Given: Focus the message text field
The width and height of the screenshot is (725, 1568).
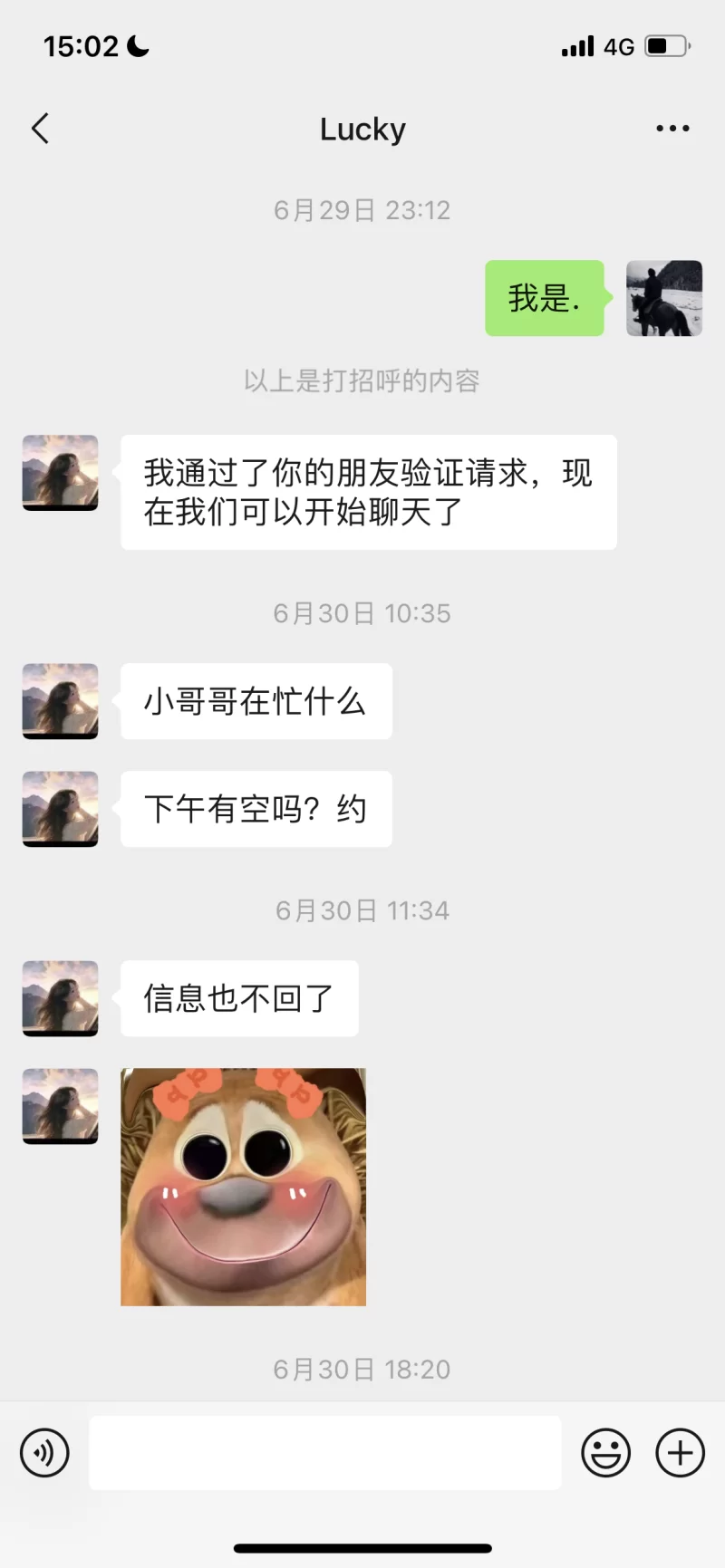Looking at the screenshot, I should point(324,1453).
